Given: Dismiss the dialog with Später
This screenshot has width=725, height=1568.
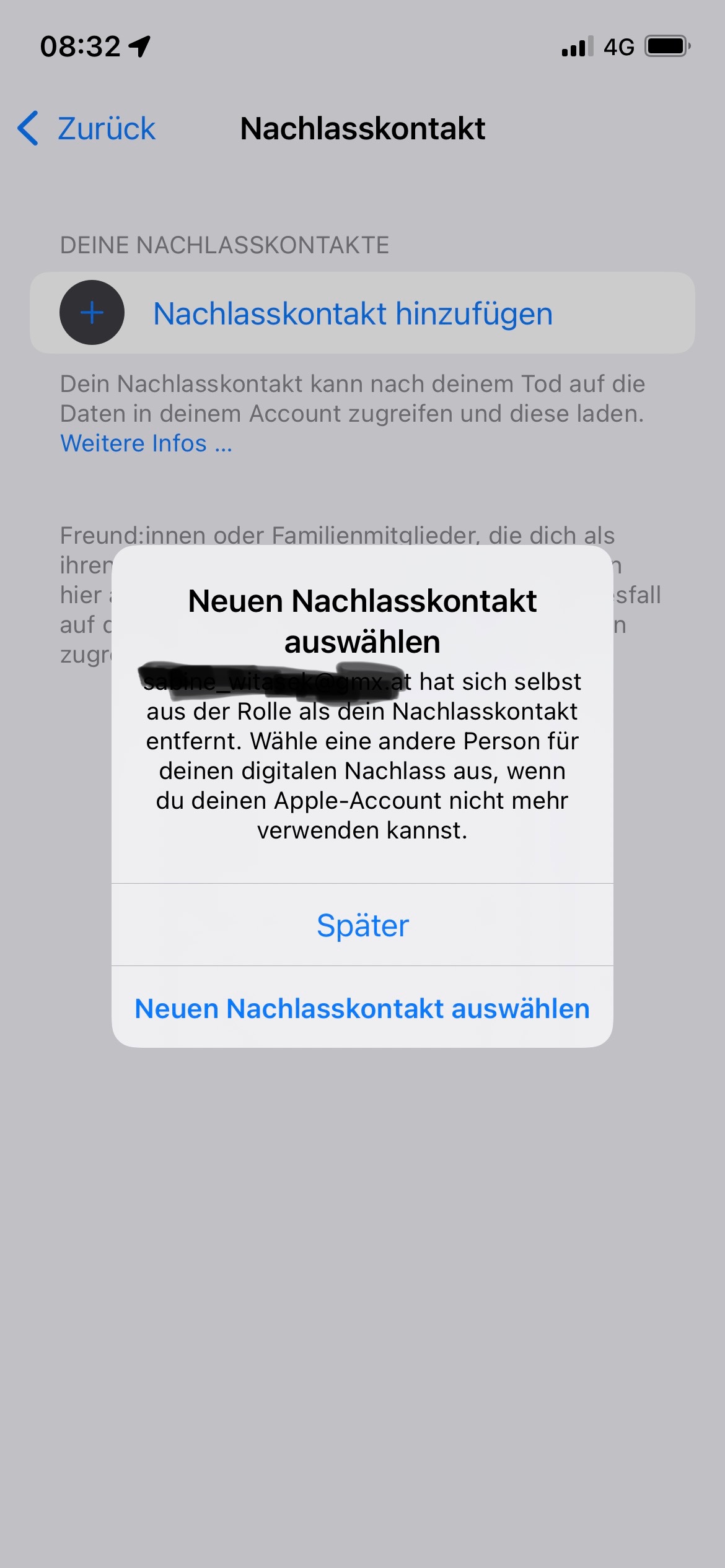Looking at the screenshot, I should coord(362,925).
